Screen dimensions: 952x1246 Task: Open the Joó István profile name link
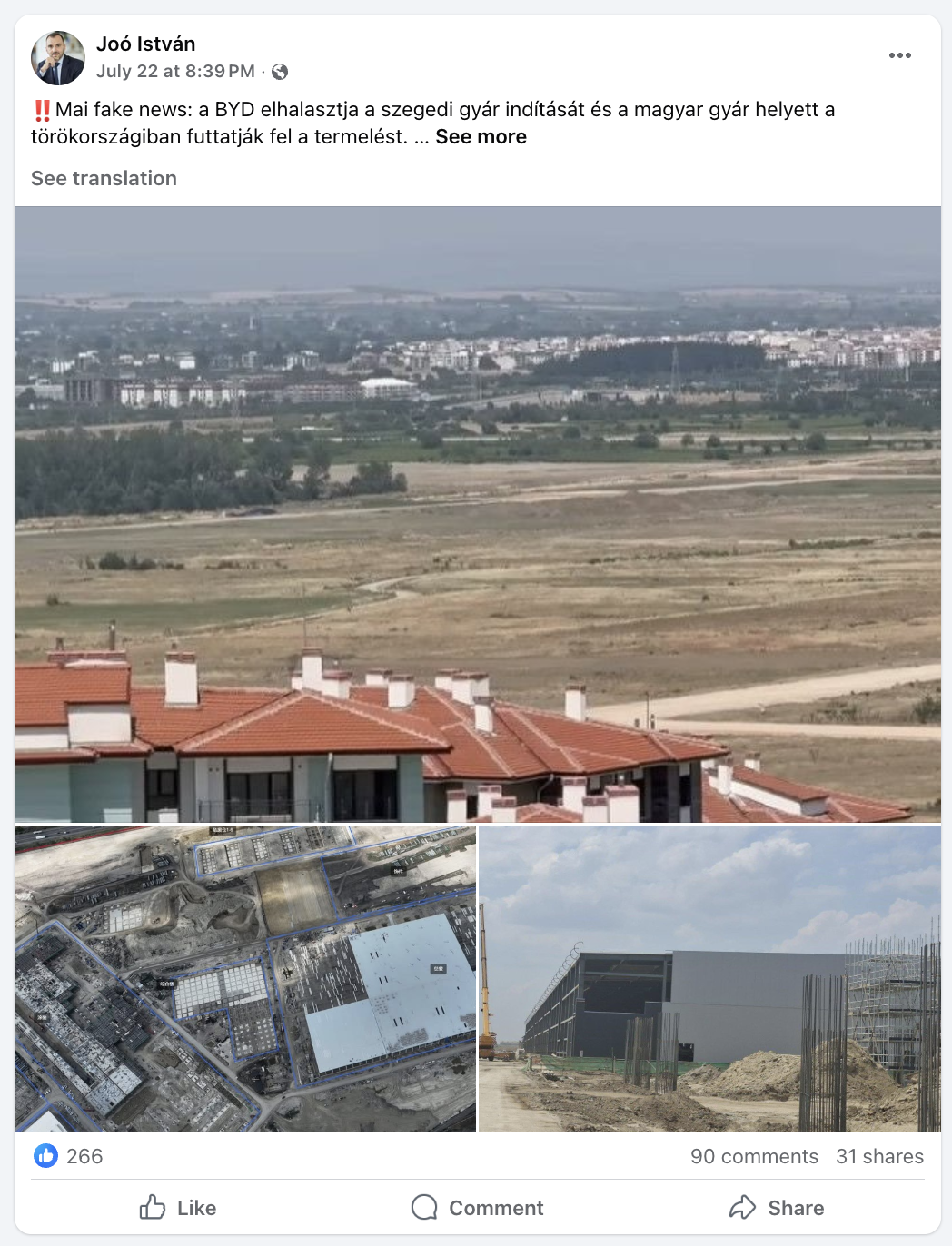tap(145, 44)
